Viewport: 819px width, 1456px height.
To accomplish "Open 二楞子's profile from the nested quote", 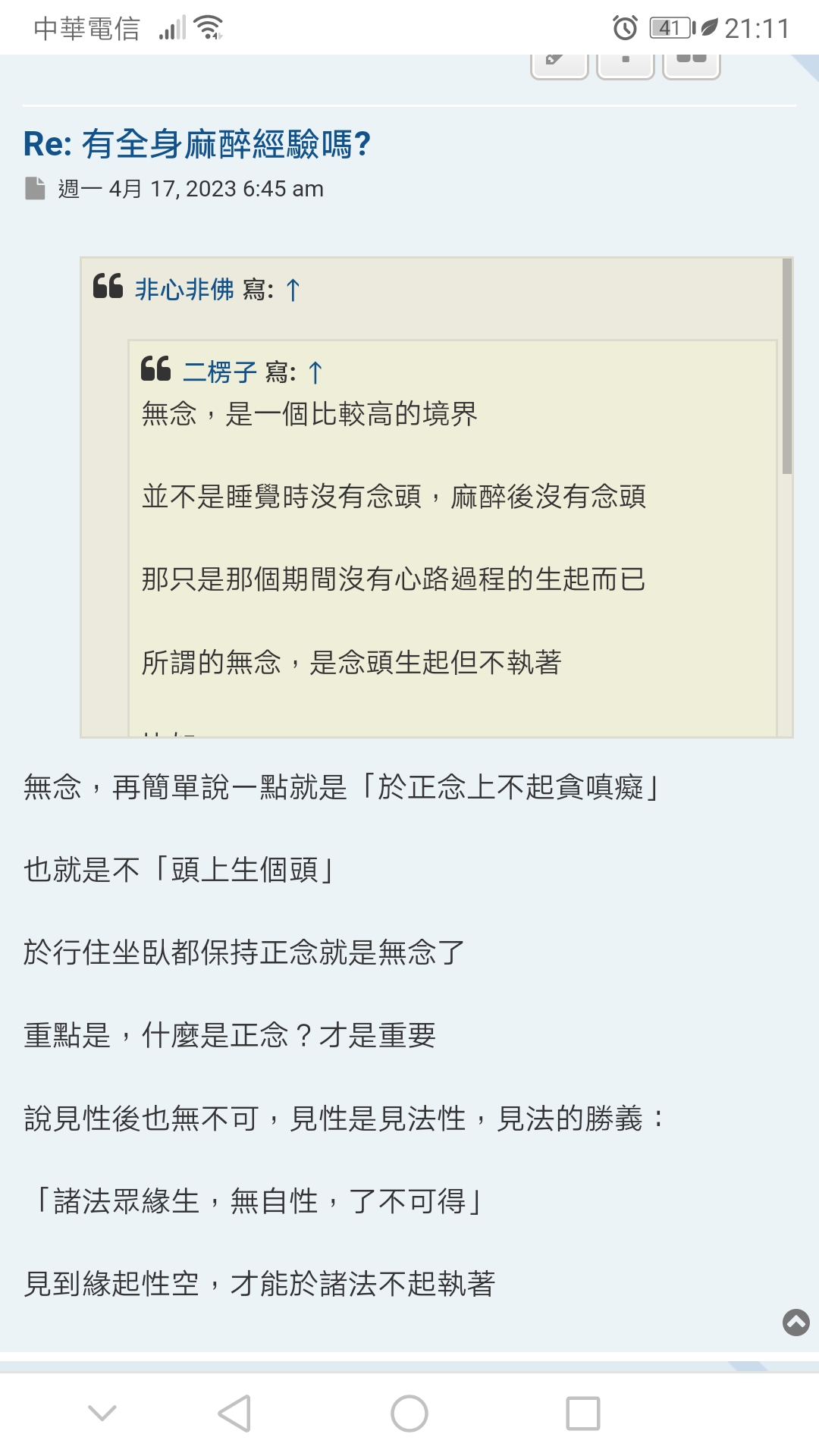I will tap(220, 372).
